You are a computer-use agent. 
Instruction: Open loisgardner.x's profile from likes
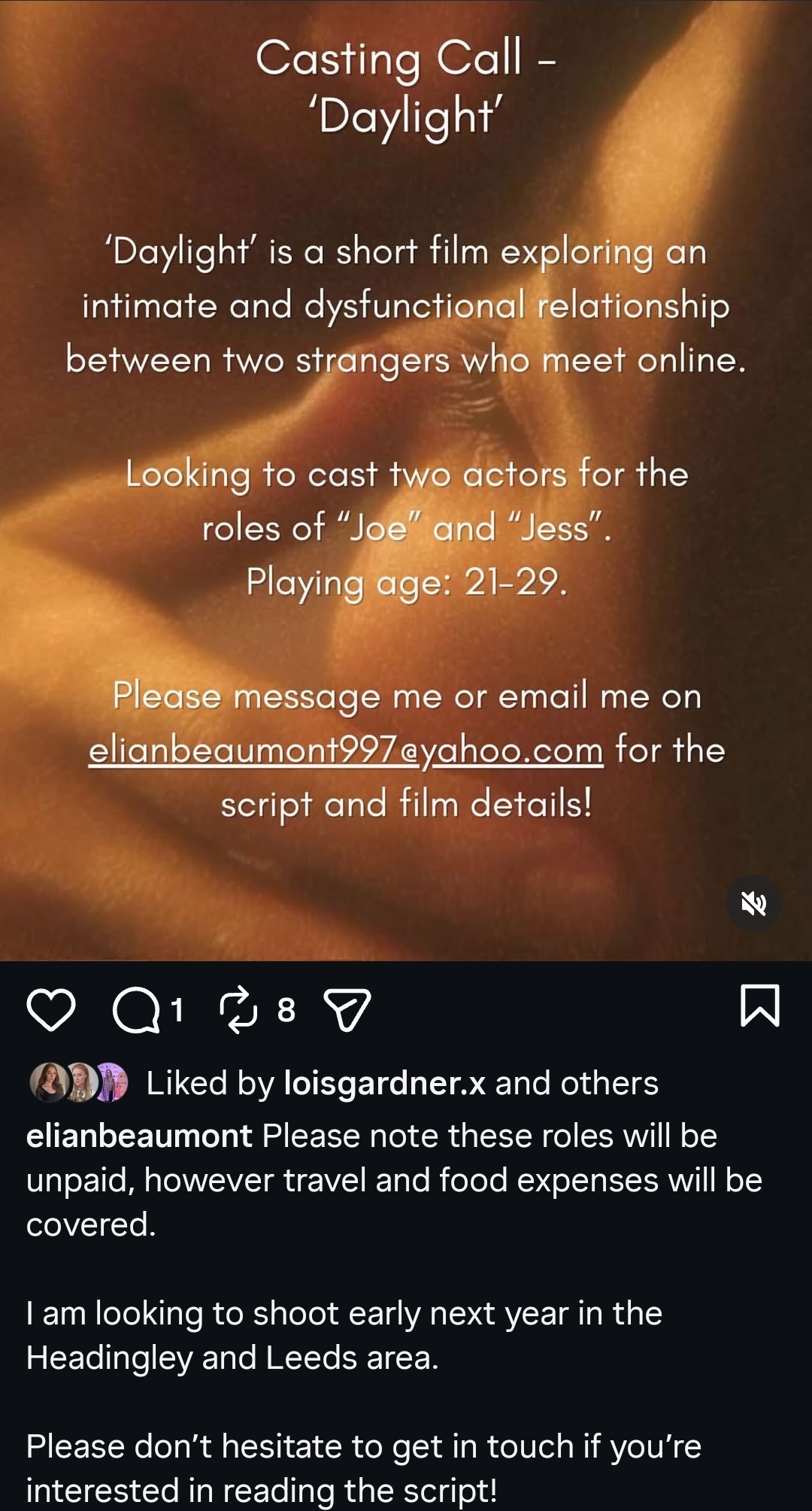(x=384, y=1083)
